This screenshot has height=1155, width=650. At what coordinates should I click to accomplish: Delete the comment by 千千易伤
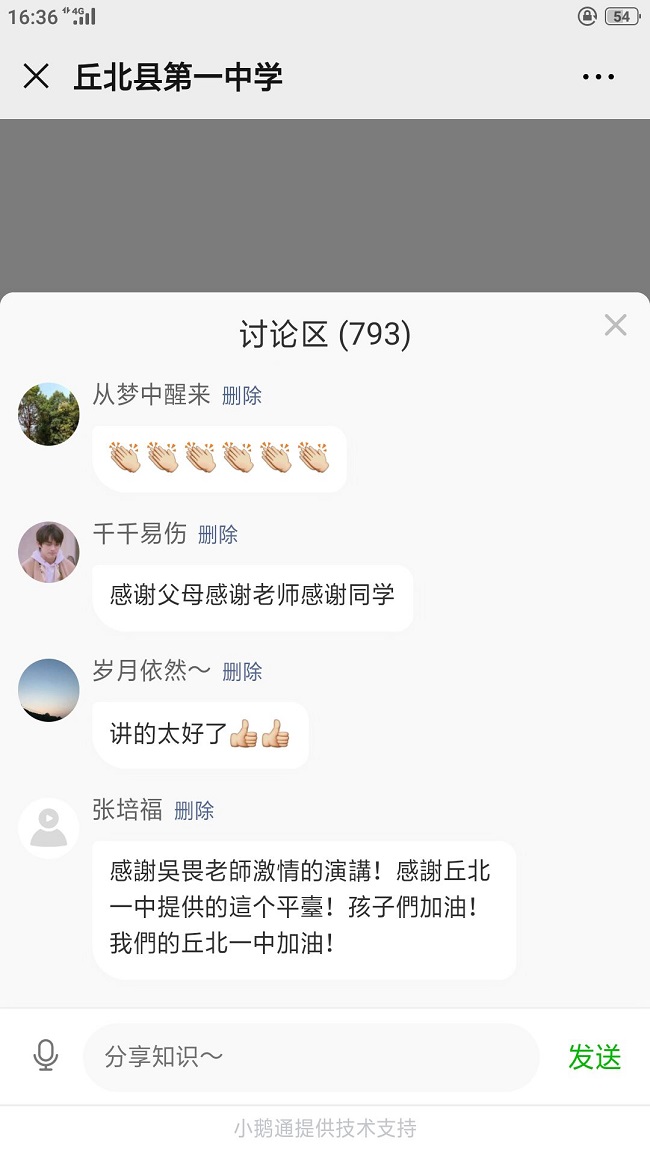coord(218,535)
